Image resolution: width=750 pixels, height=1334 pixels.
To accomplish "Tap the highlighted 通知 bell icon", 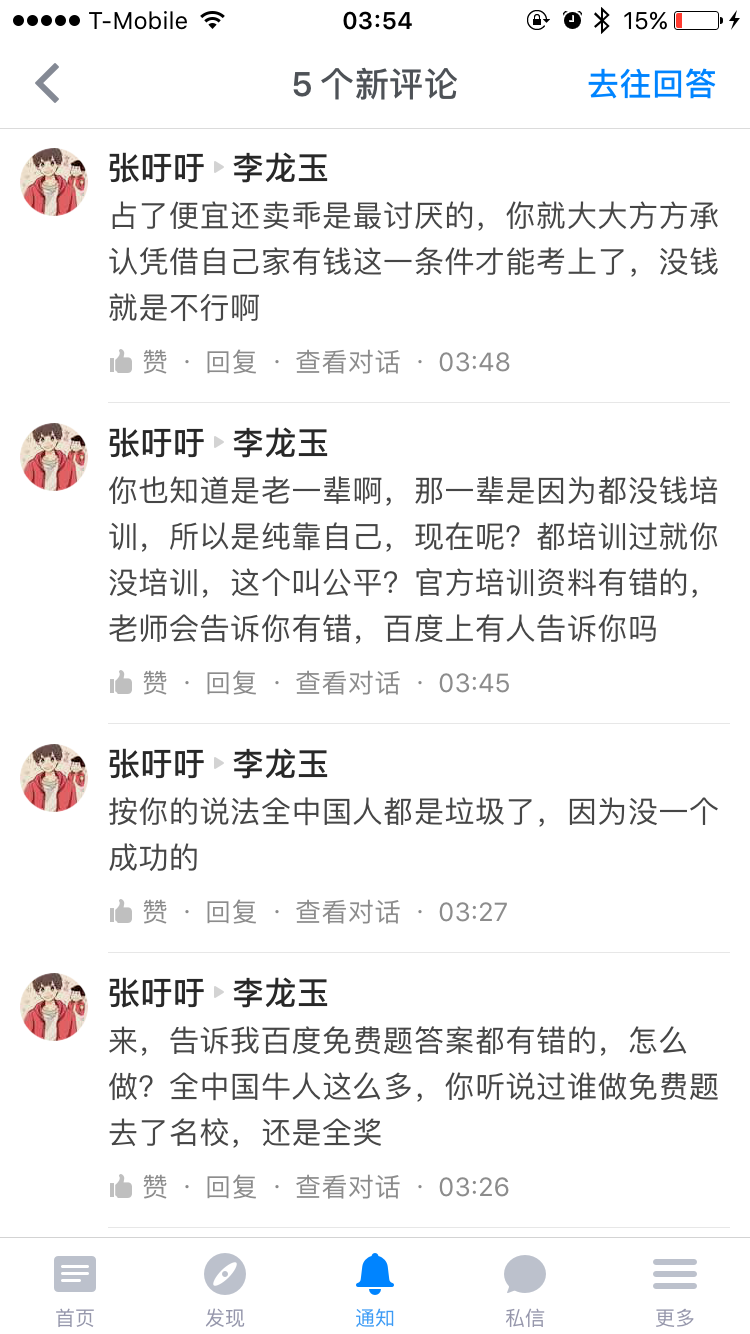I will click(x=375, y=1275).
